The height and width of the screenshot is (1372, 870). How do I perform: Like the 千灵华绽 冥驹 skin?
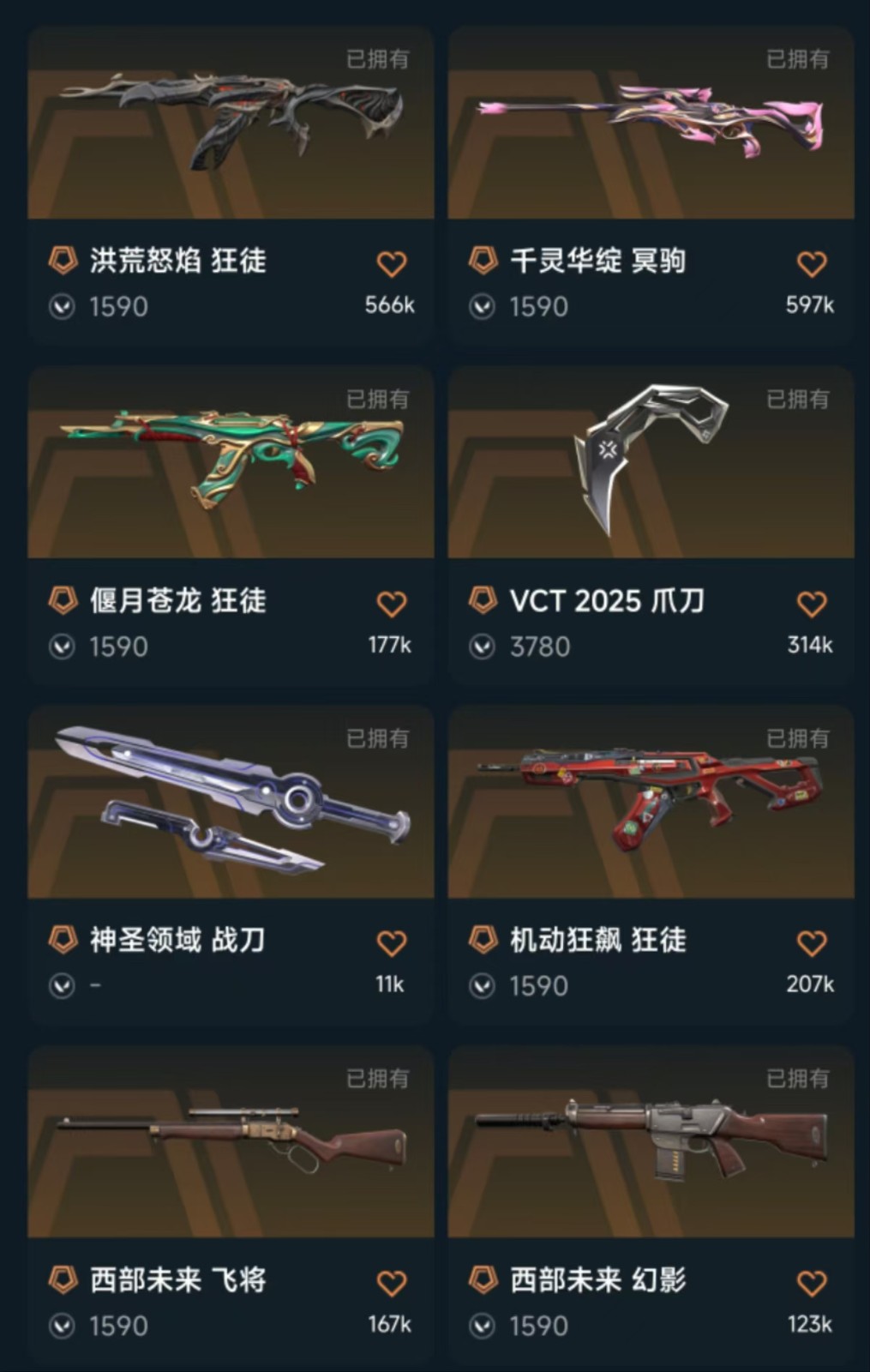[x=812, y=263]
